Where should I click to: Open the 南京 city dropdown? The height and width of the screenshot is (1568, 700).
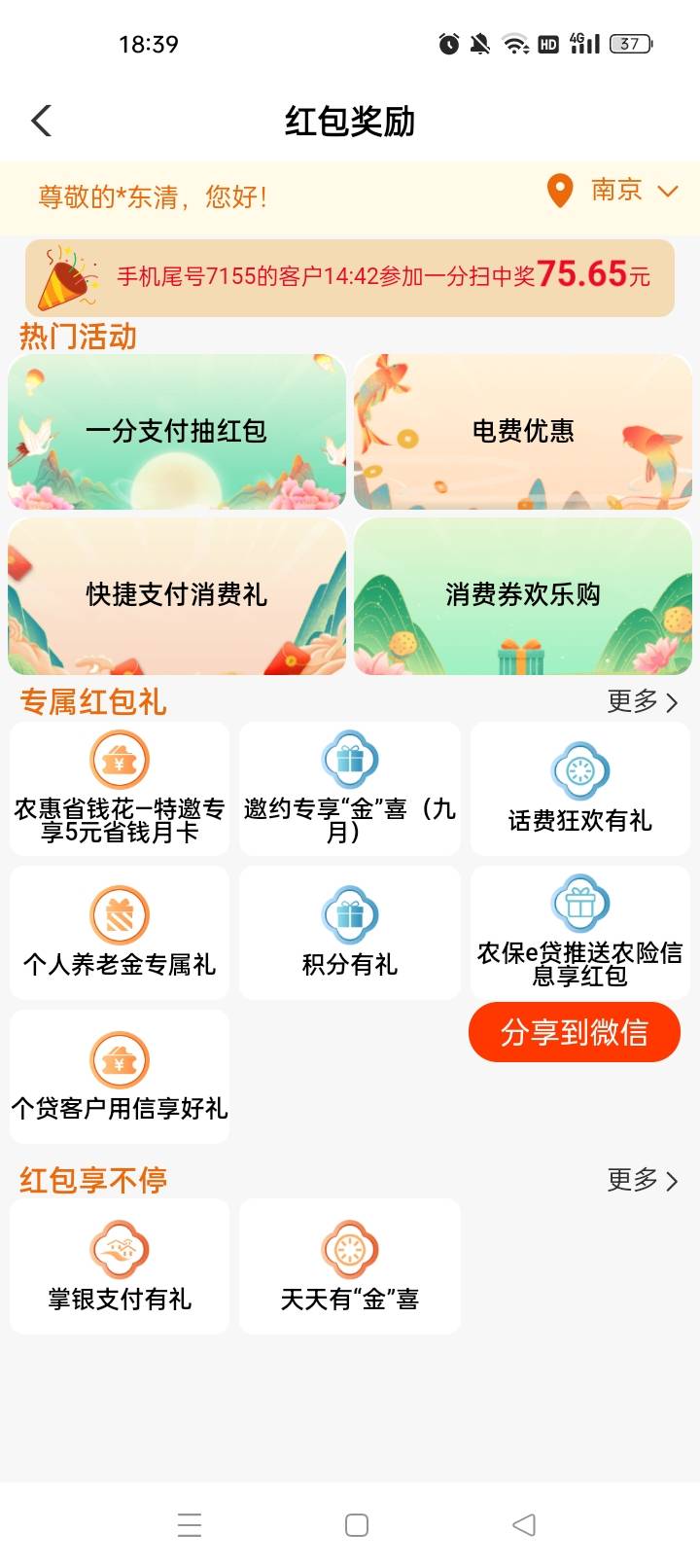pos(612,190)
